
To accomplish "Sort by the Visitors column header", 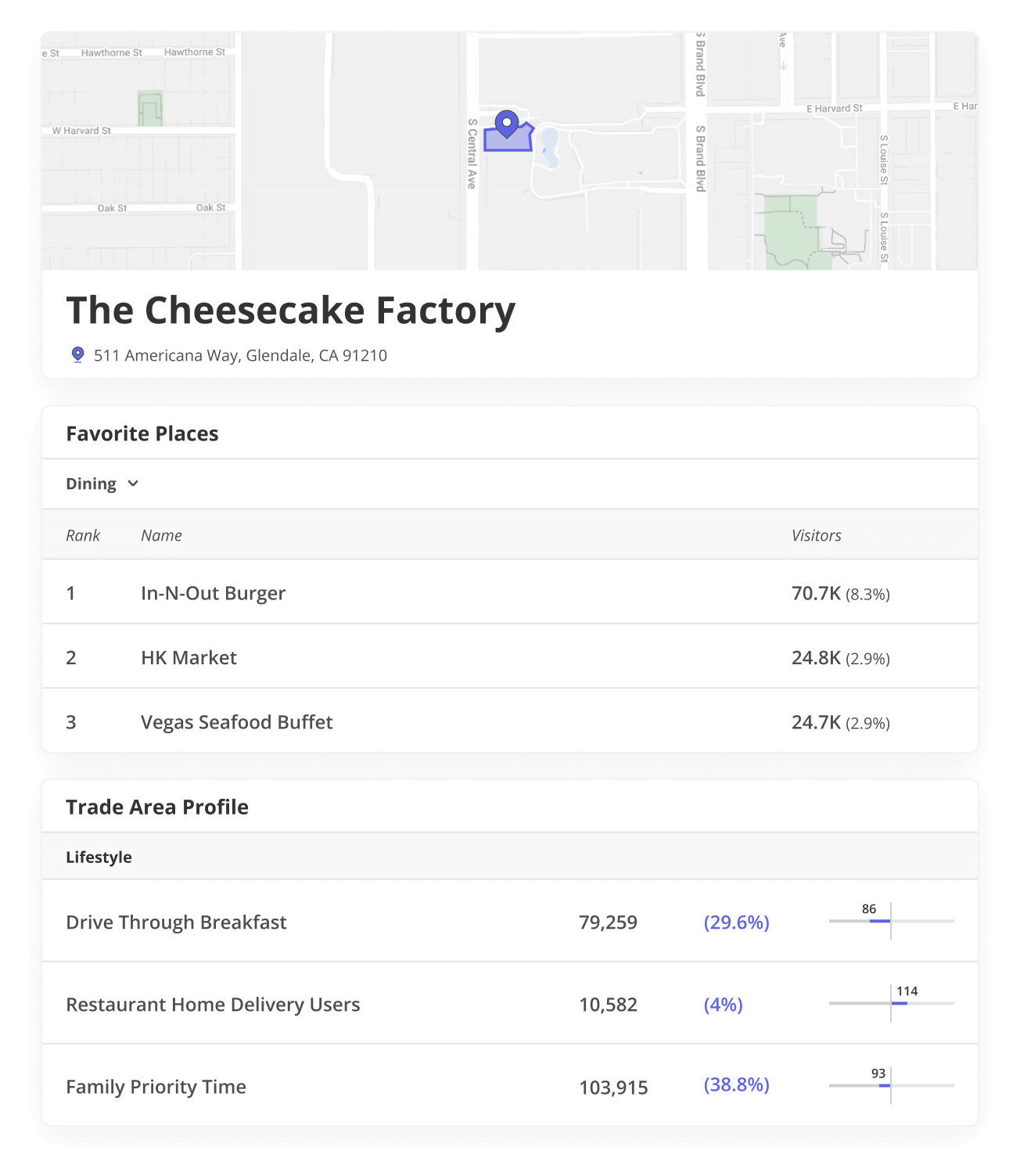I will 817,535.
